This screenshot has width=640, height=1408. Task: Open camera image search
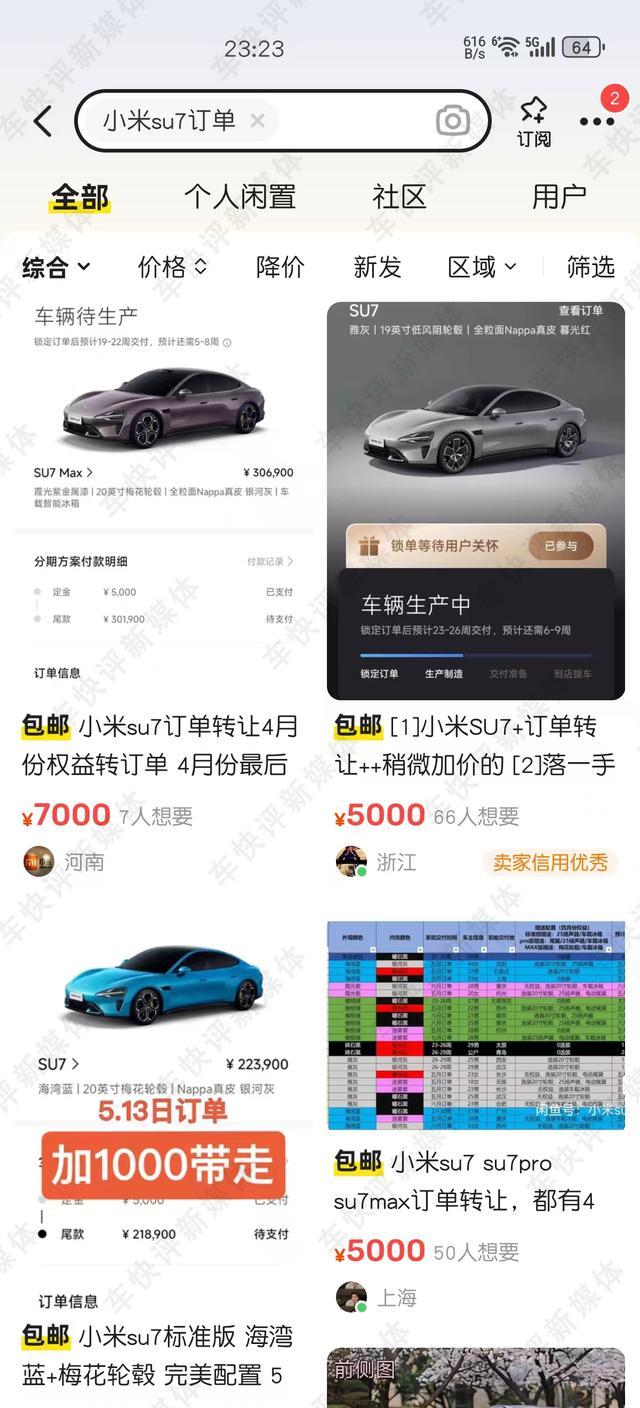452,122
